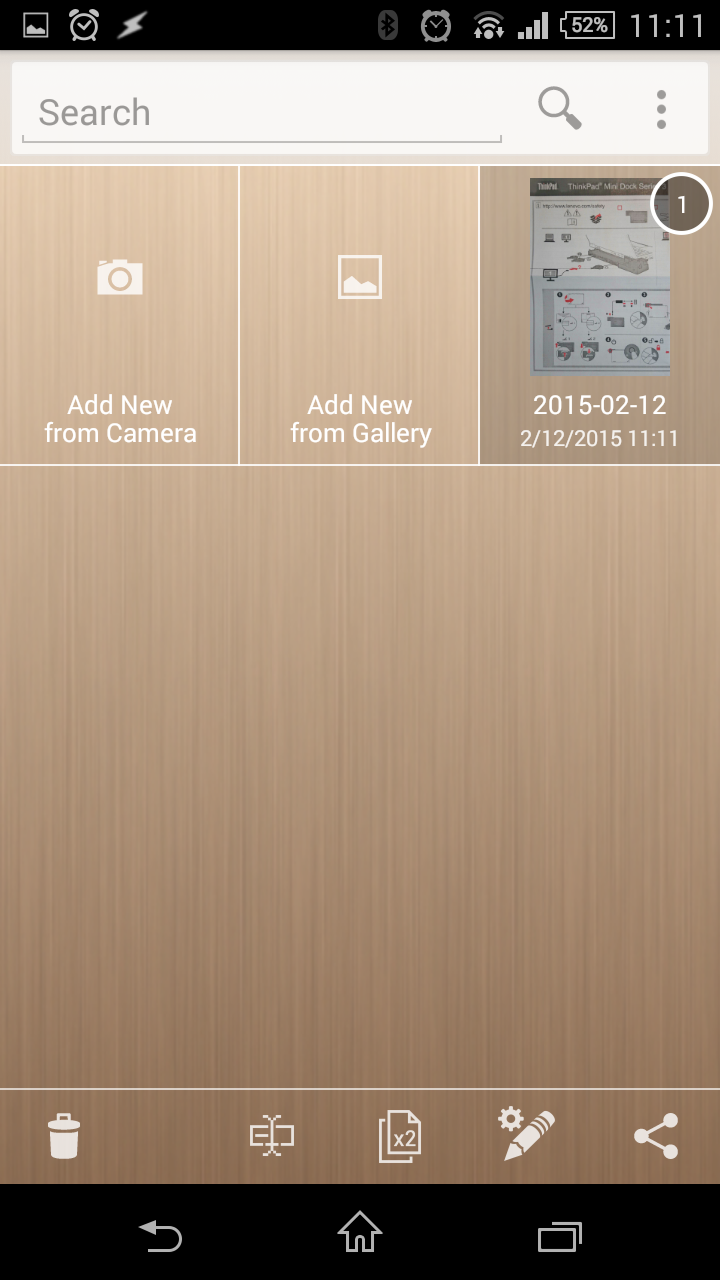
Task: Tap the x2 duplicate document icon
Action: 399,1136
